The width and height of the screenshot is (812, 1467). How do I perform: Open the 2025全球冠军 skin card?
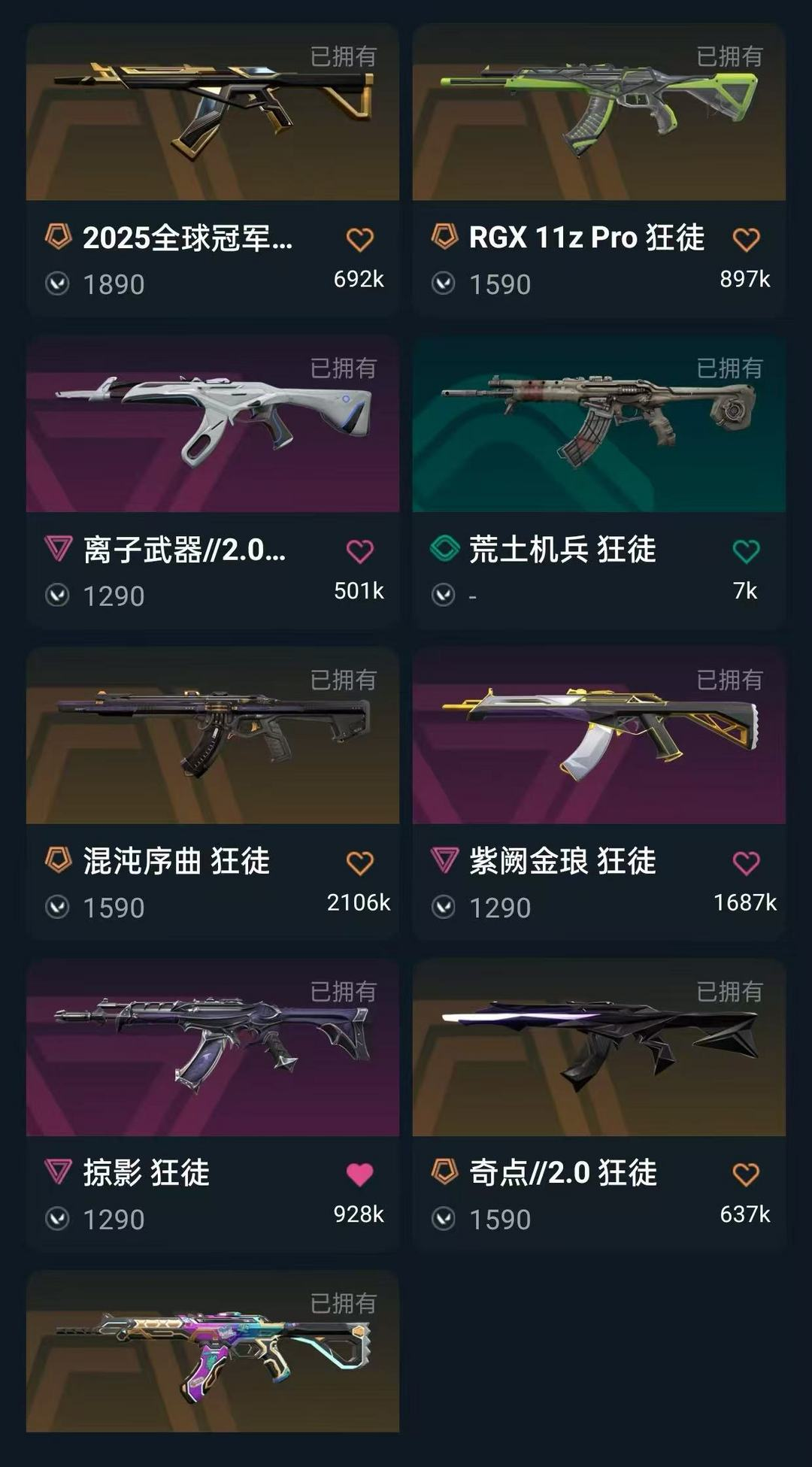pos(212,113)
